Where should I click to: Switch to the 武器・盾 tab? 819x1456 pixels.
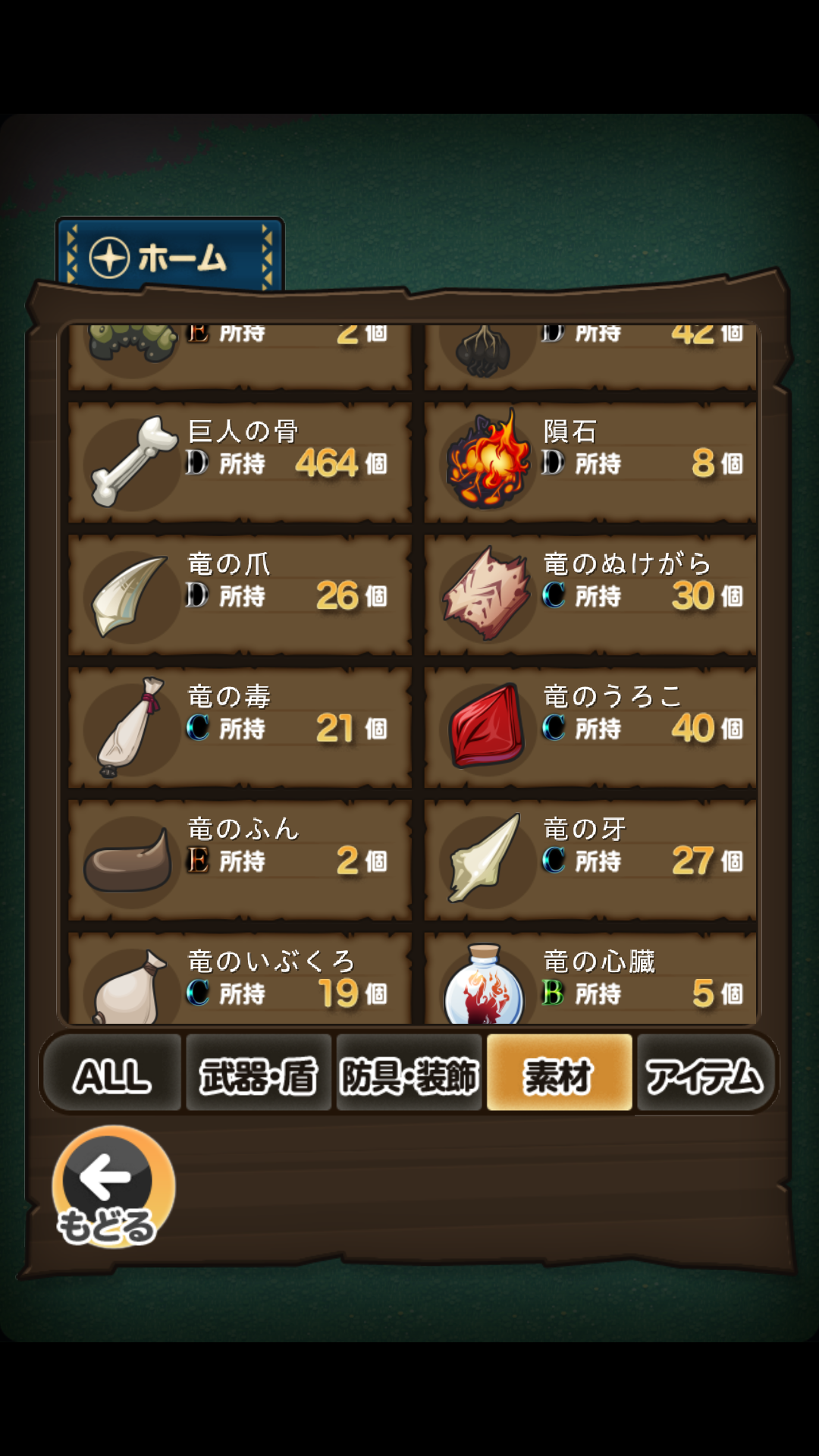click(x=258, y=1074)
